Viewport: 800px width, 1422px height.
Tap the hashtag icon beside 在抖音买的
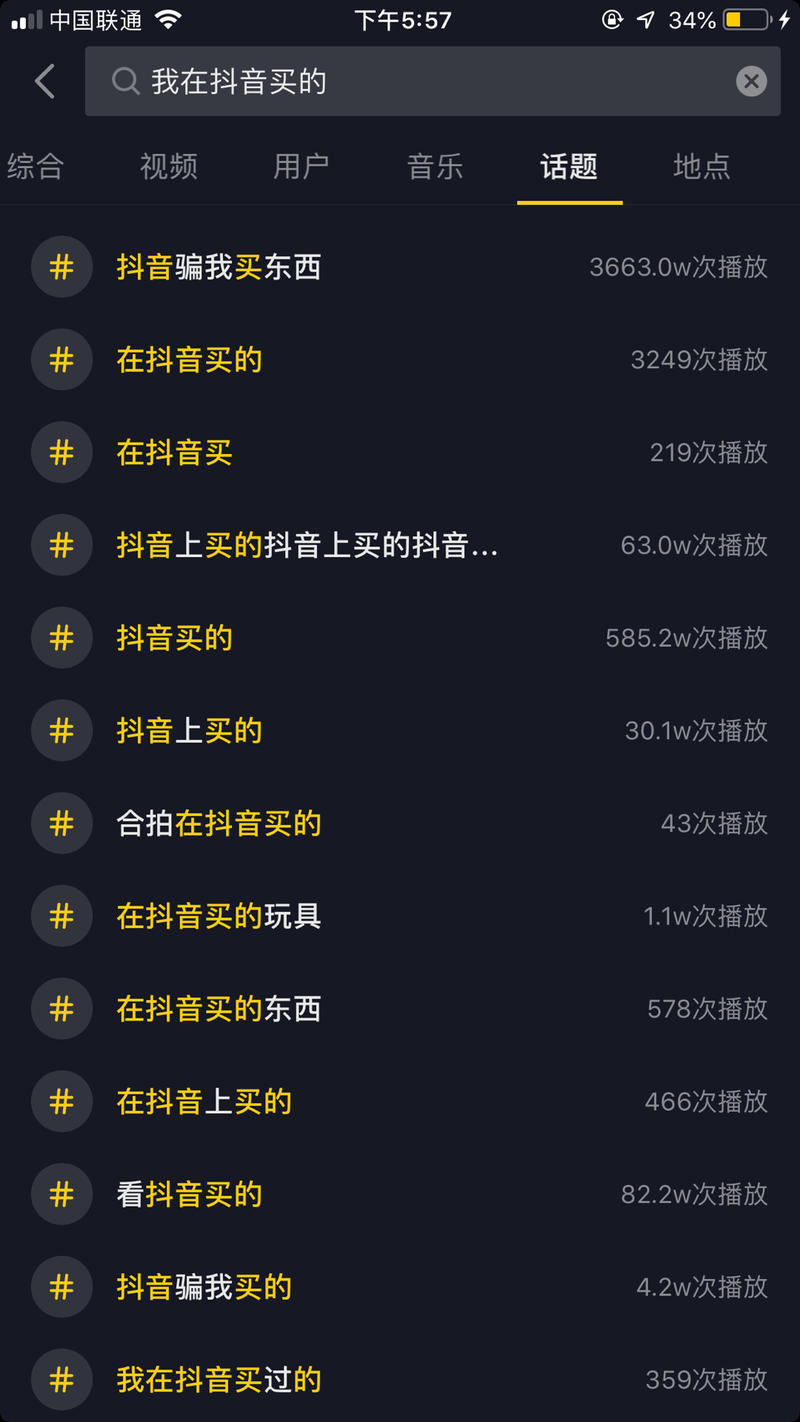(62, 359)
